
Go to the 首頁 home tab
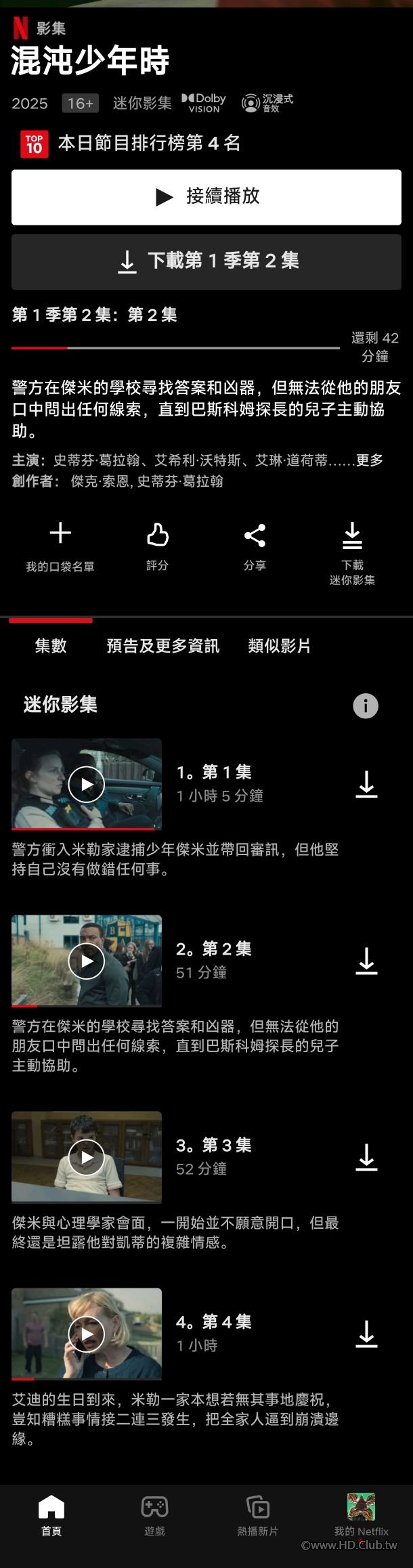tap(51, 1515)
